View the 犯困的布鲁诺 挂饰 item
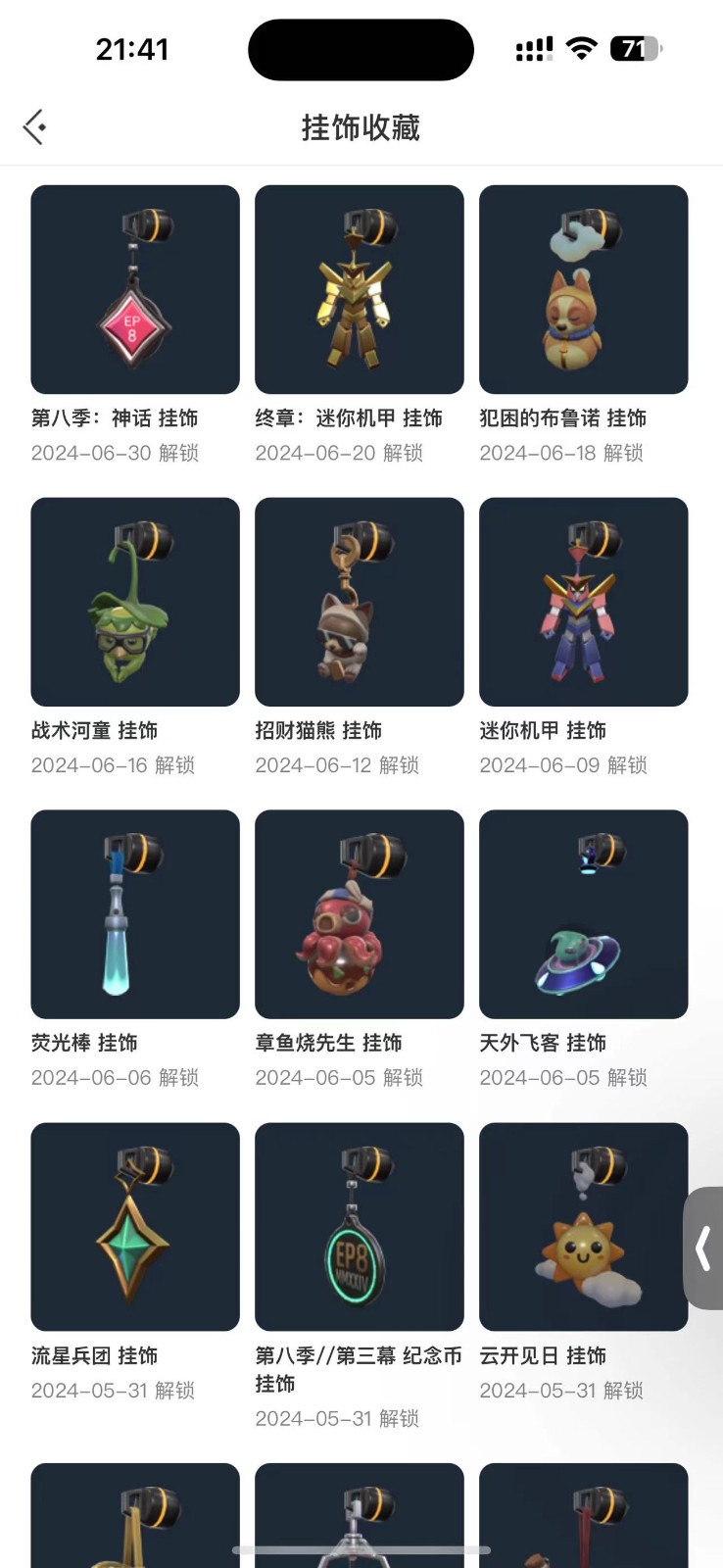723x1568 pixels. (583, 289)
